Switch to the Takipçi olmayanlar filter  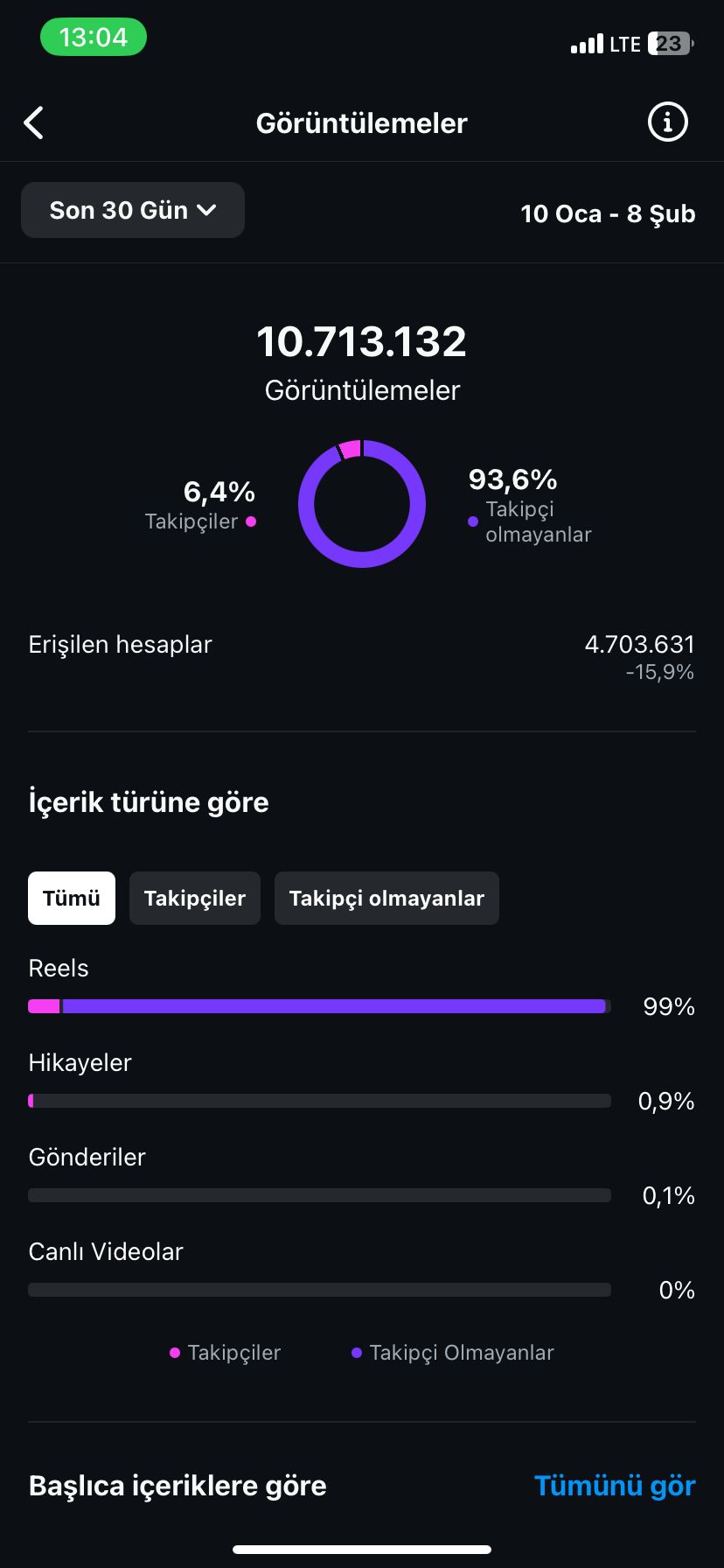(386, 899)
